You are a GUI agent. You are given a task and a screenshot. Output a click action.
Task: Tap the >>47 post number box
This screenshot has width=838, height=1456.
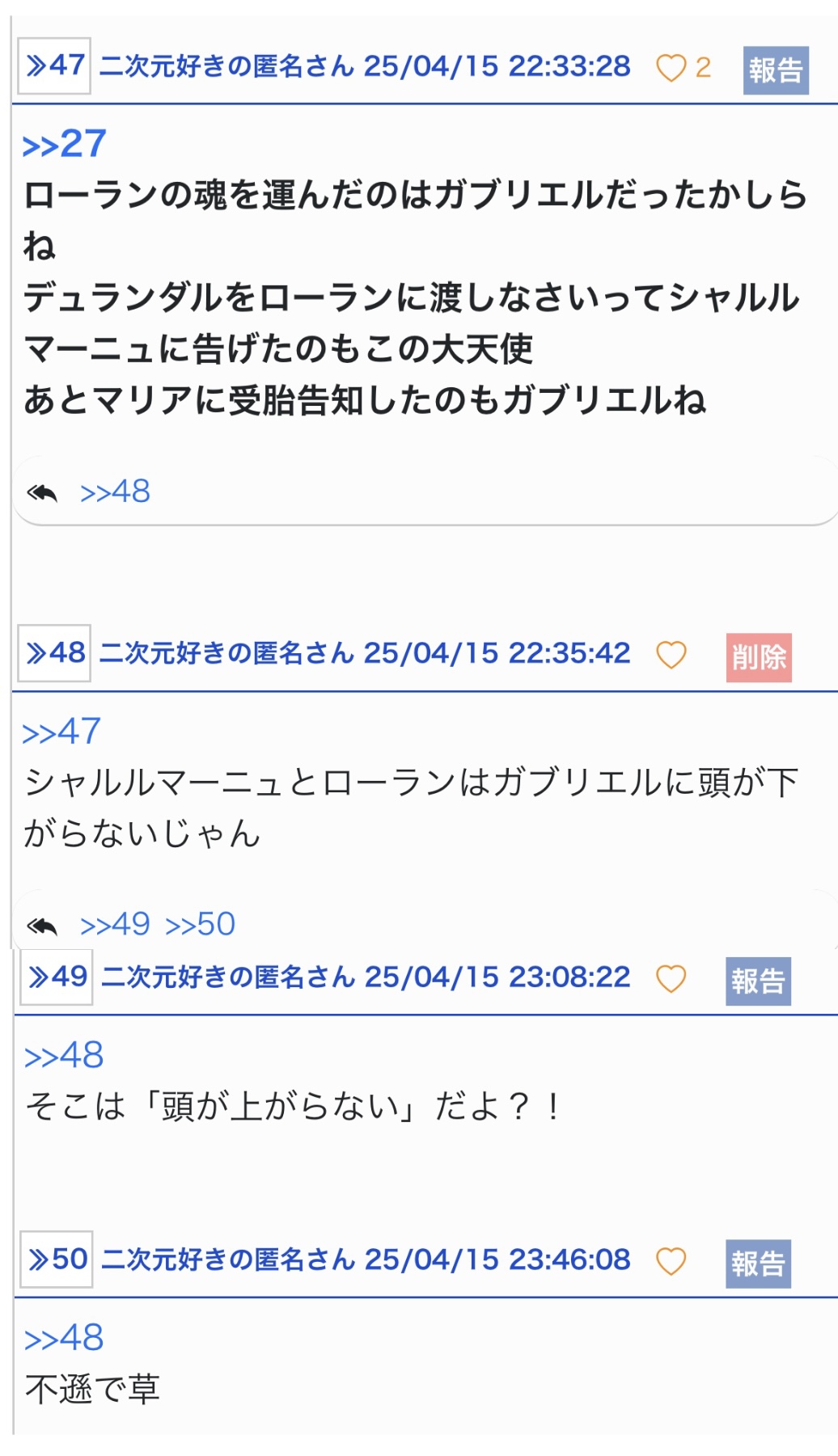point(54,65)
